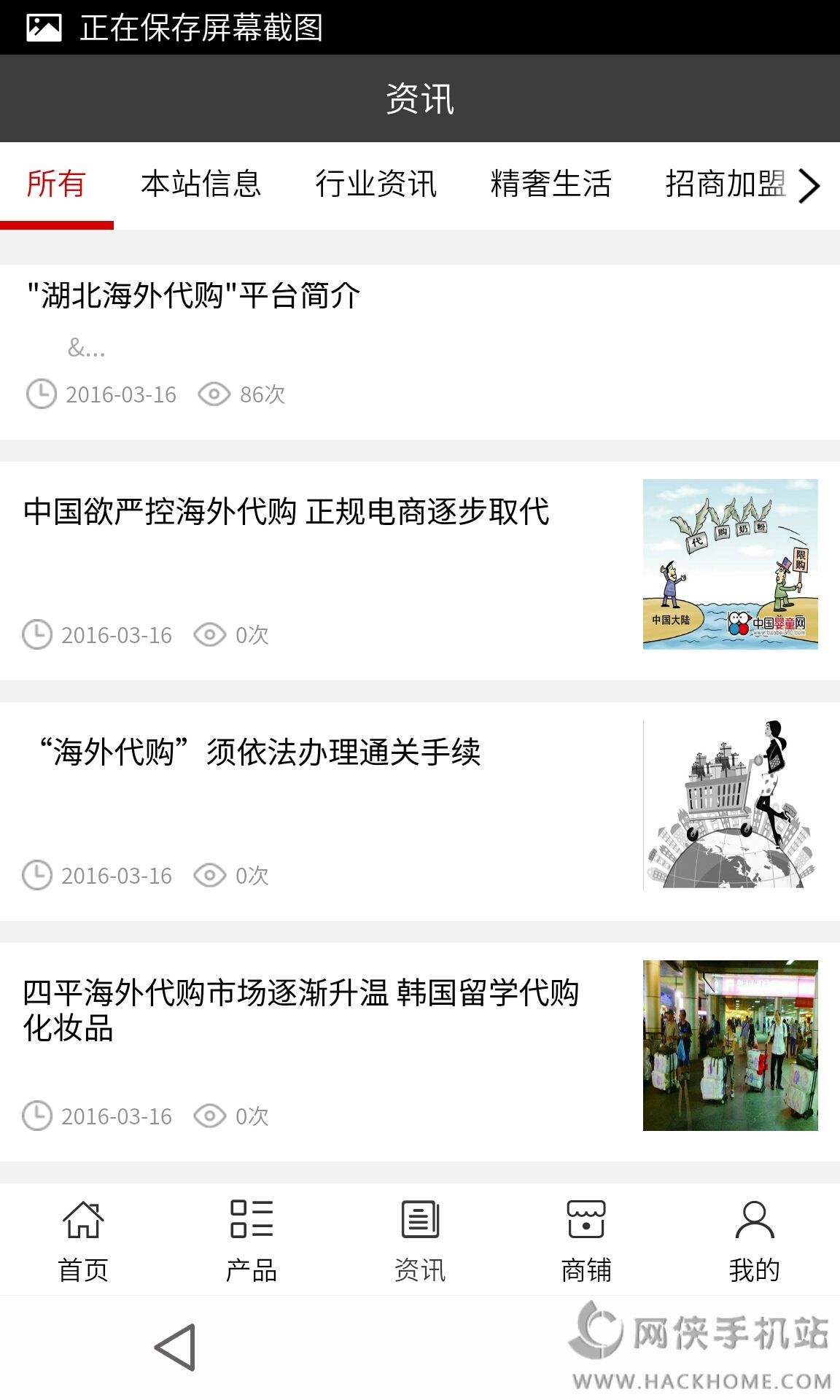Image resolution: width=840 pixels, height=1400 pixels.
Task: Tap the right arrow to show more categories
Action: point(809,185)
